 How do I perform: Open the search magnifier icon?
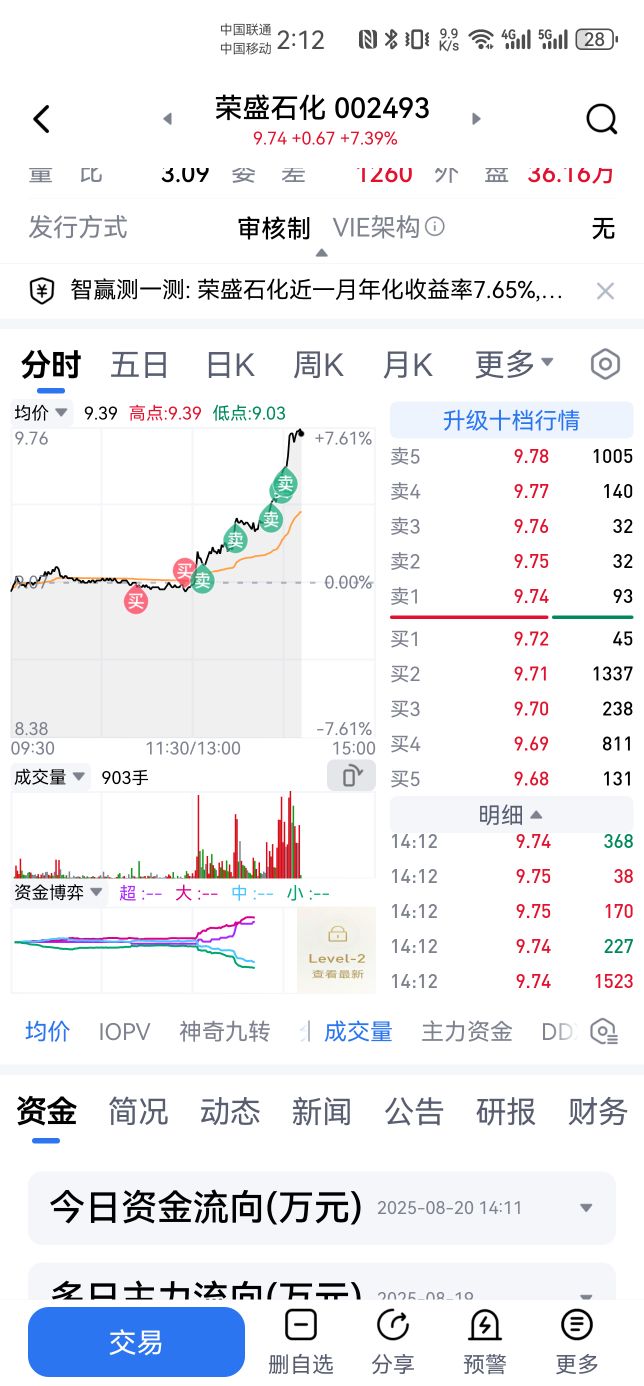tap(602, 119)
